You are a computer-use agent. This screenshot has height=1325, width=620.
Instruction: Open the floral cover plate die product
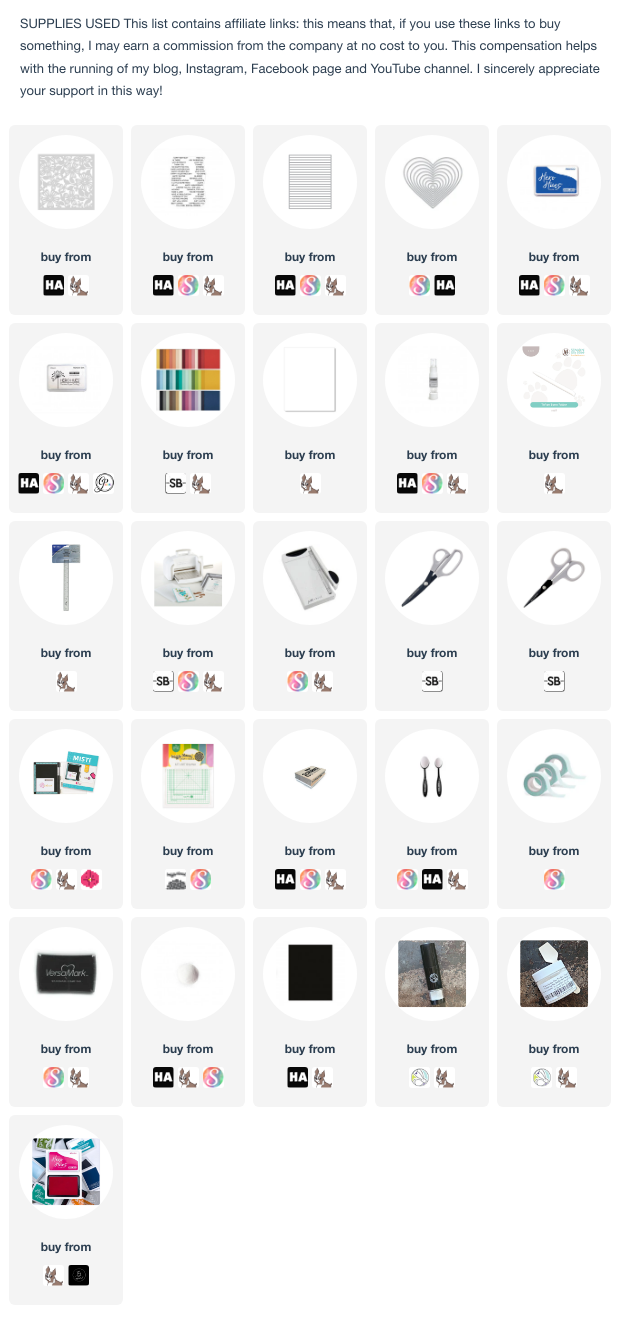pyautogui.click(x=65, y=180)
